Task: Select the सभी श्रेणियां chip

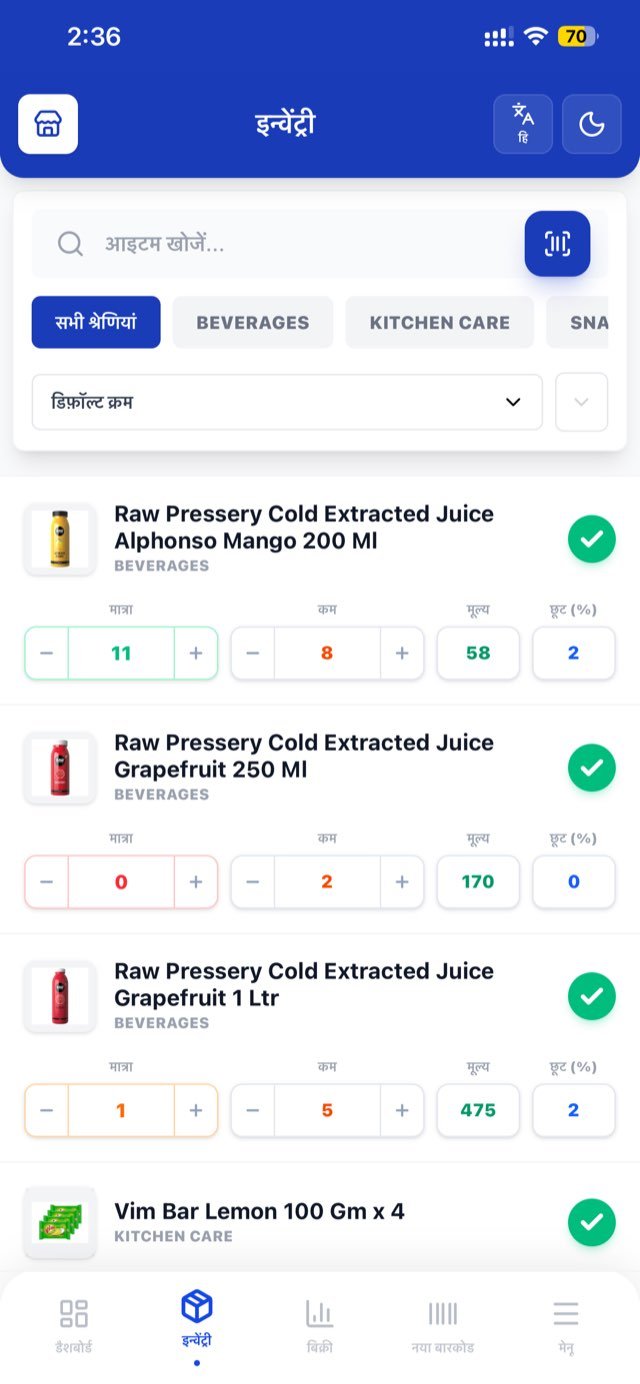Action: [96, 322]
